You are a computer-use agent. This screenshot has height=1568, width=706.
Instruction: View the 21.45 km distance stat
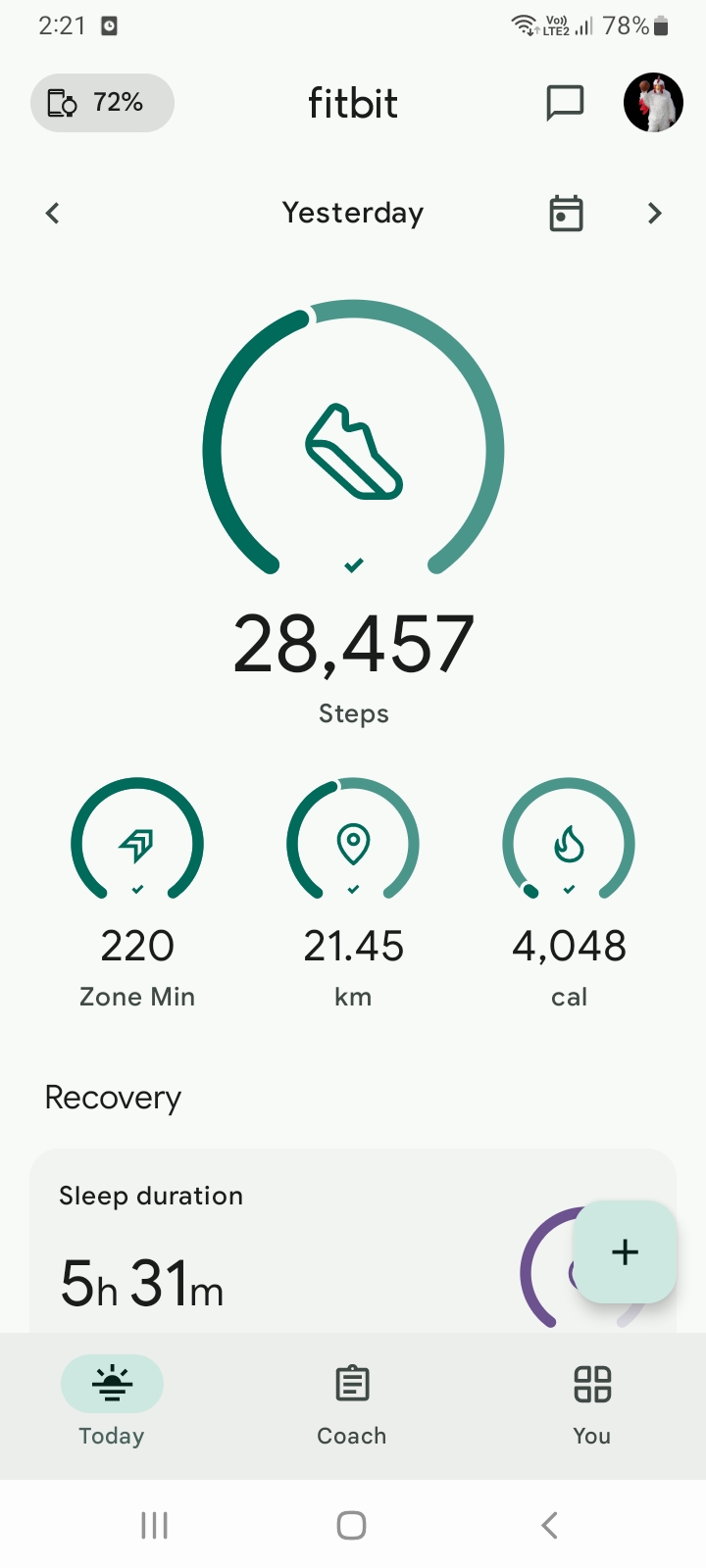(353, 892)
